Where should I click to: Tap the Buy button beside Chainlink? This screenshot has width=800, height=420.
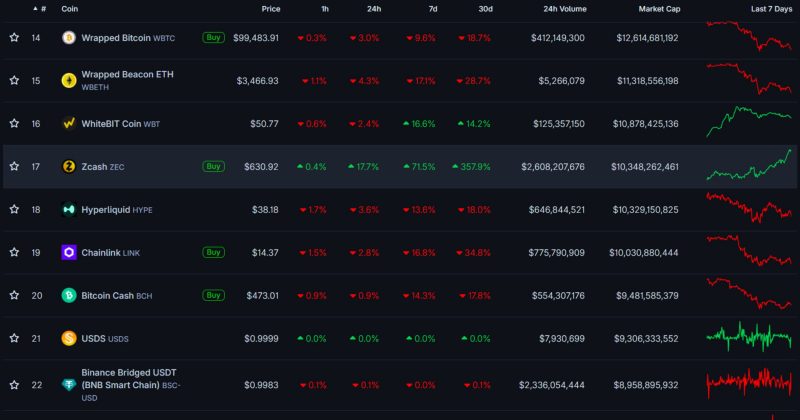pyautogui.click(x=213, y=252)
